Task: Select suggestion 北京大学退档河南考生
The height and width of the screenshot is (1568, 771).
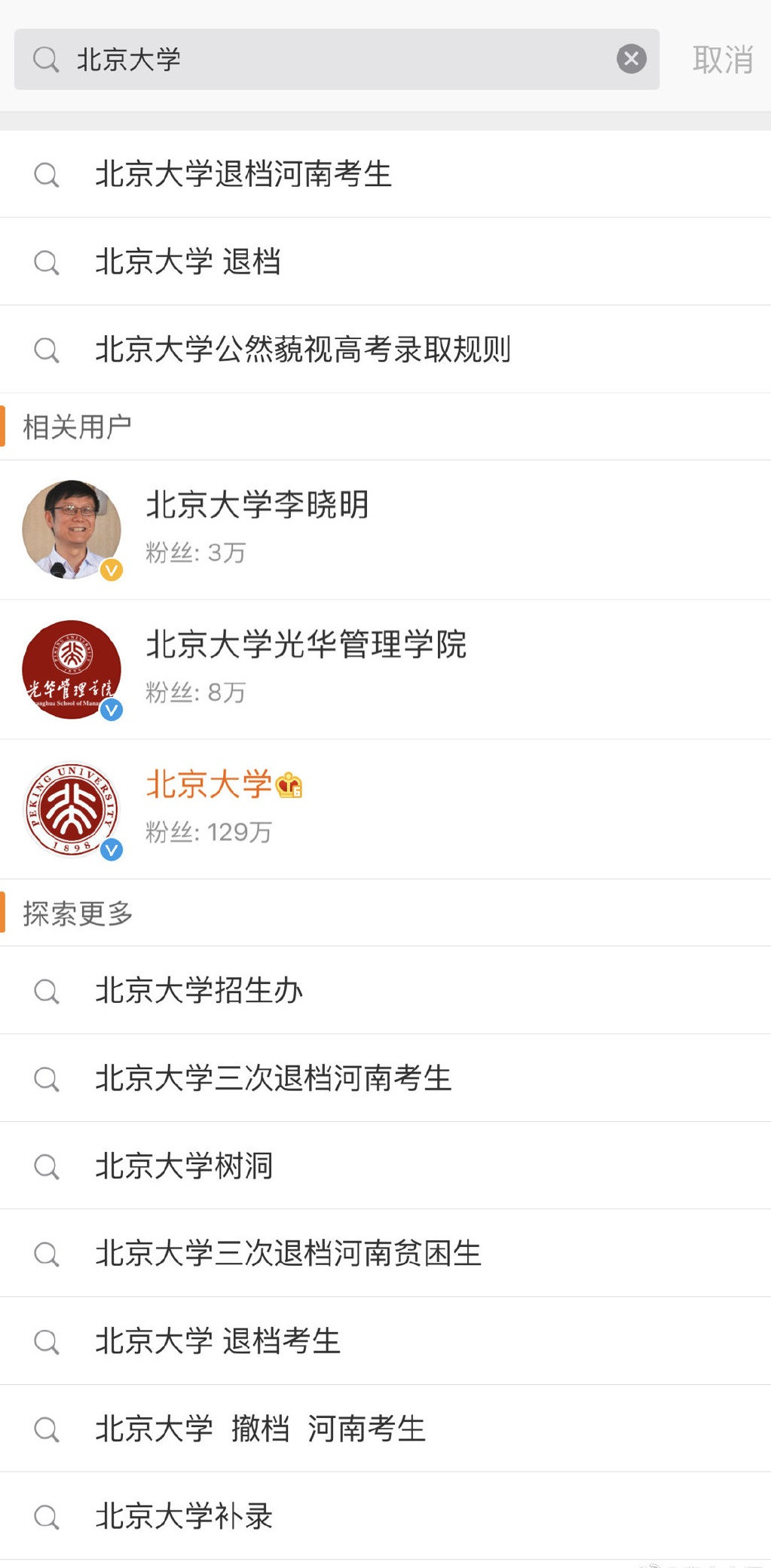Action: point(243,175)
